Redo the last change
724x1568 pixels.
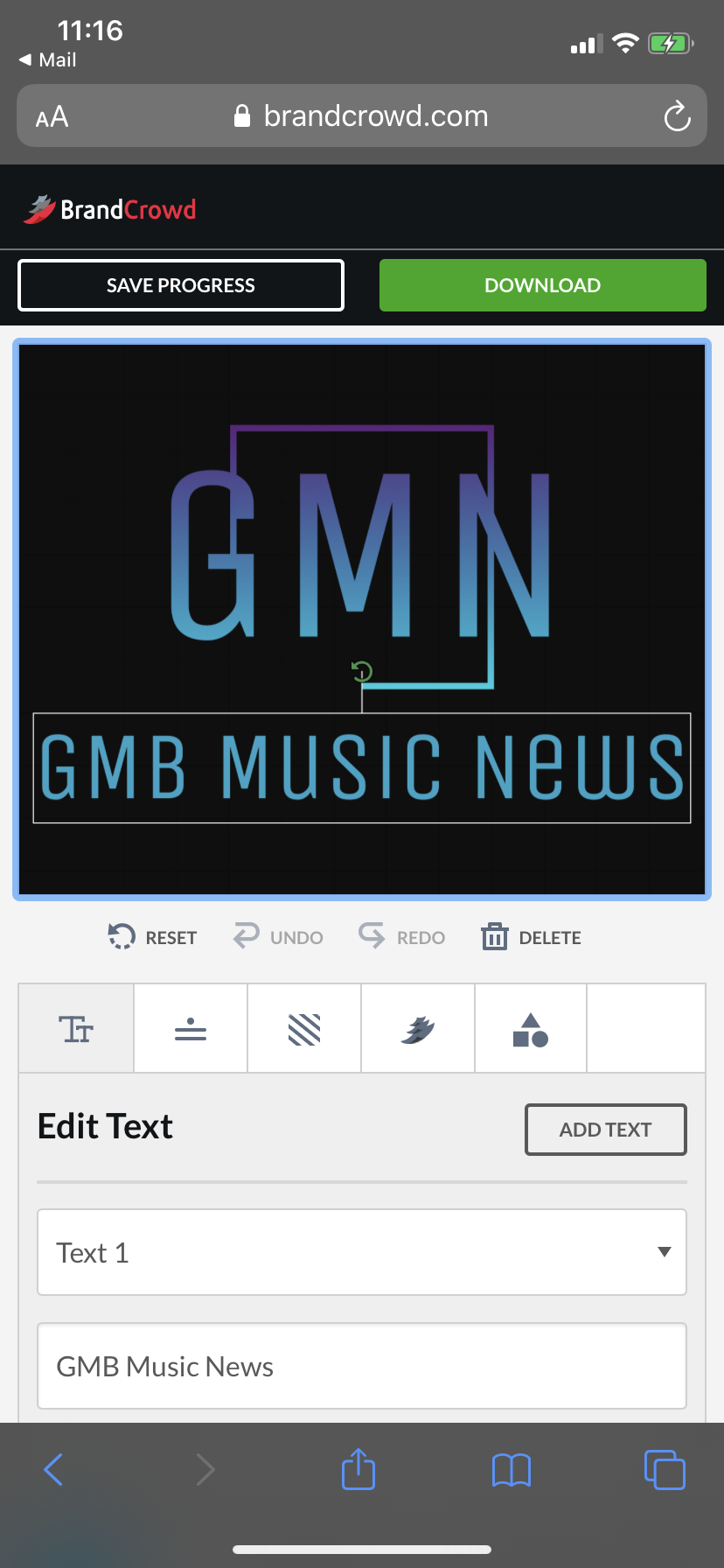tap(402, 937)
